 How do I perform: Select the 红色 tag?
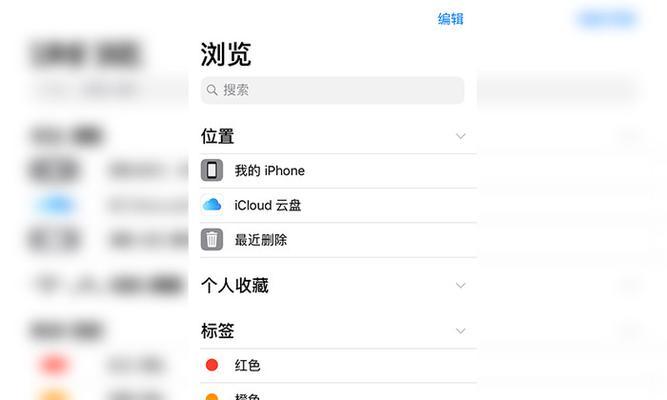(x=247, y=366)
